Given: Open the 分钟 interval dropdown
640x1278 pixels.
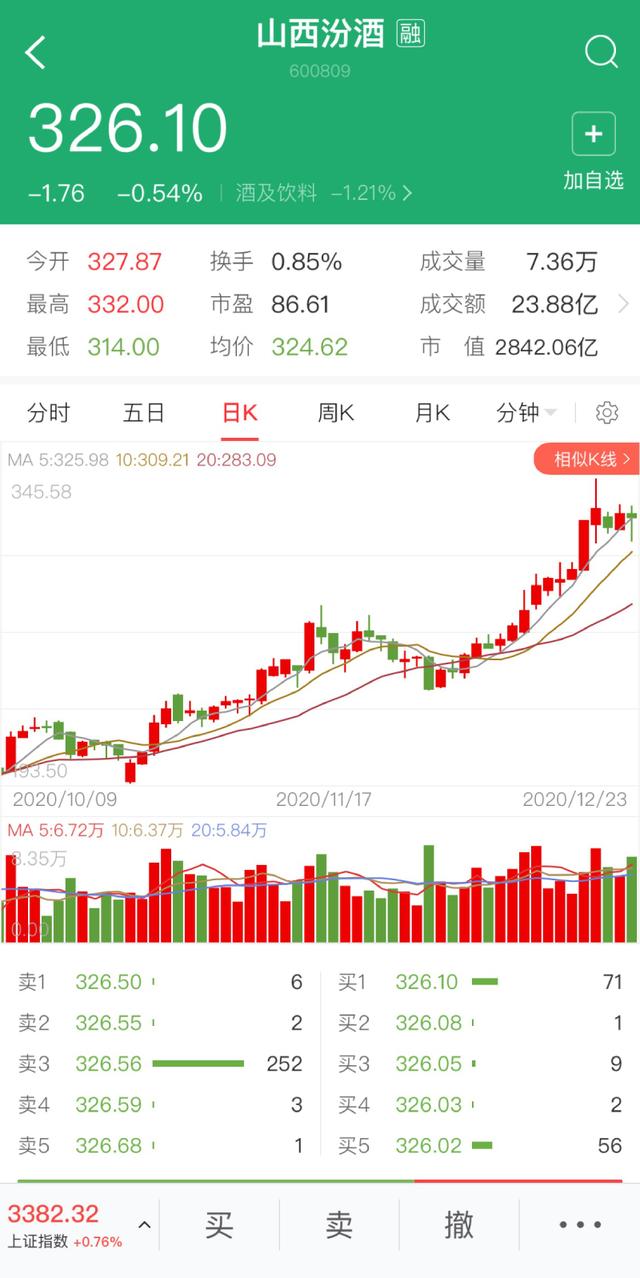Looking at the screenshot, I should 526,412.
